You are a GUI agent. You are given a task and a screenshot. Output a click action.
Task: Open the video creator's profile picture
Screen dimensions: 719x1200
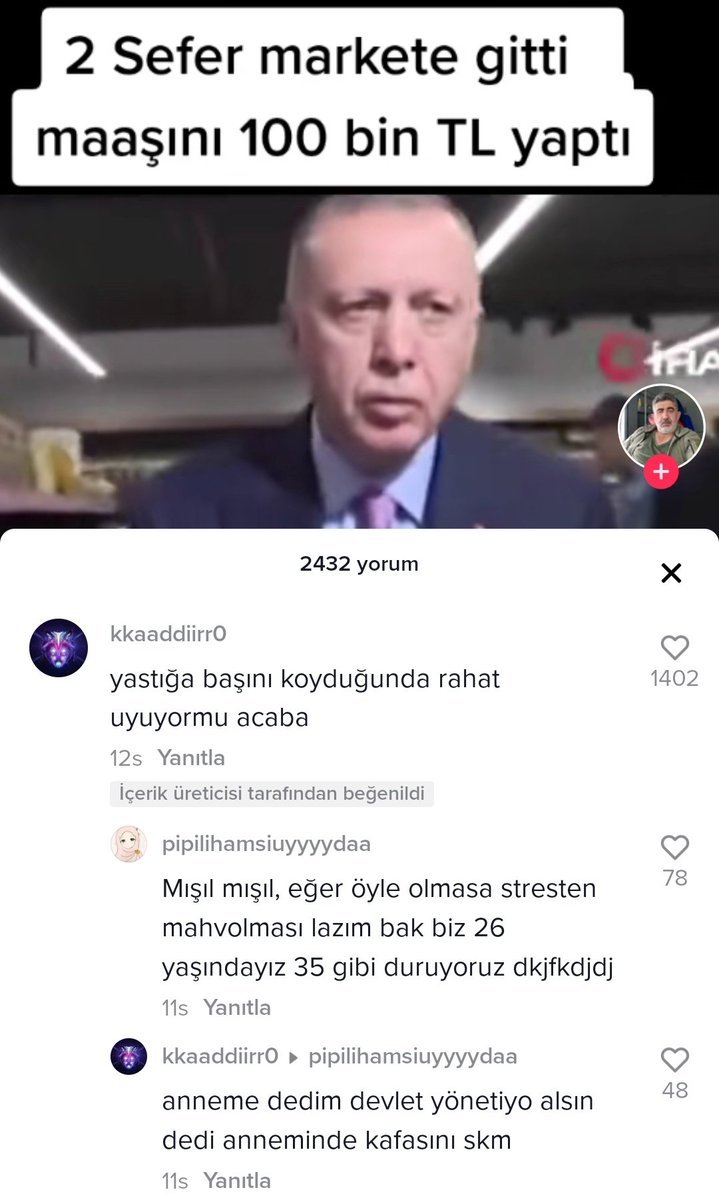click(661, 426)
